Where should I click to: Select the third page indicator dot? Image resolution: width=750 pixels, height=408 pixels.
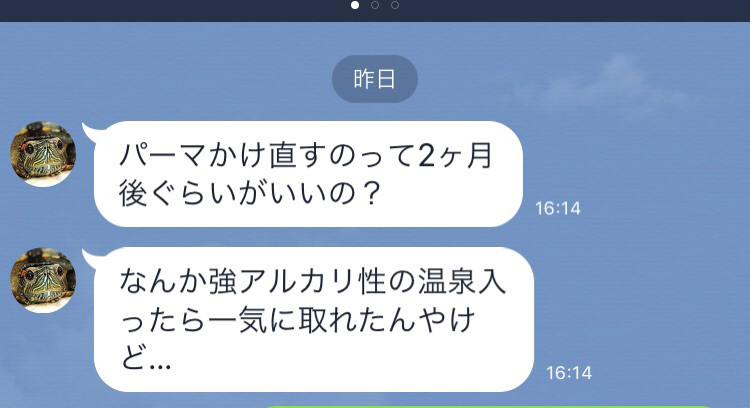tap(395, 6)
